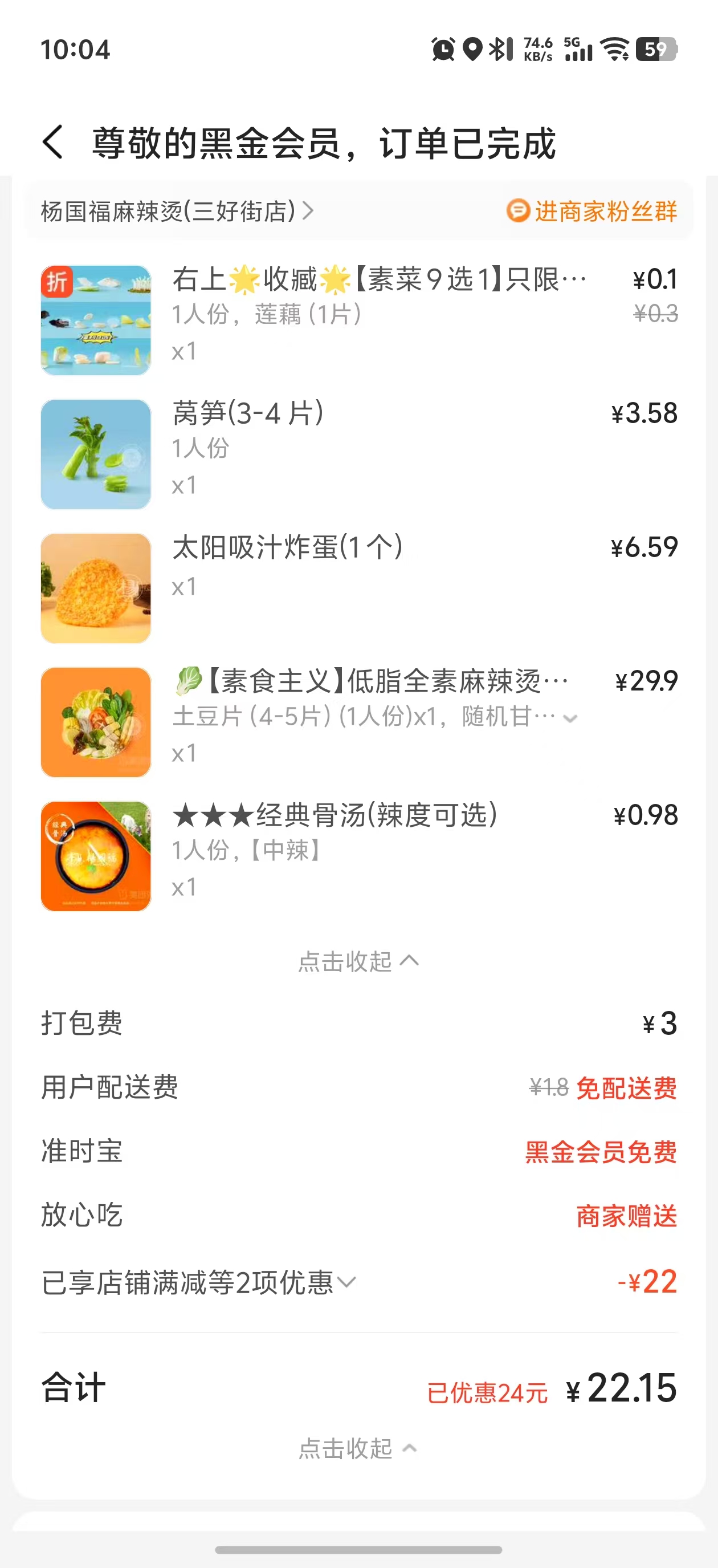Open the 莴笋(3-4片) item
Viewport: 718px width, 1568px height.
coord(248,414)
